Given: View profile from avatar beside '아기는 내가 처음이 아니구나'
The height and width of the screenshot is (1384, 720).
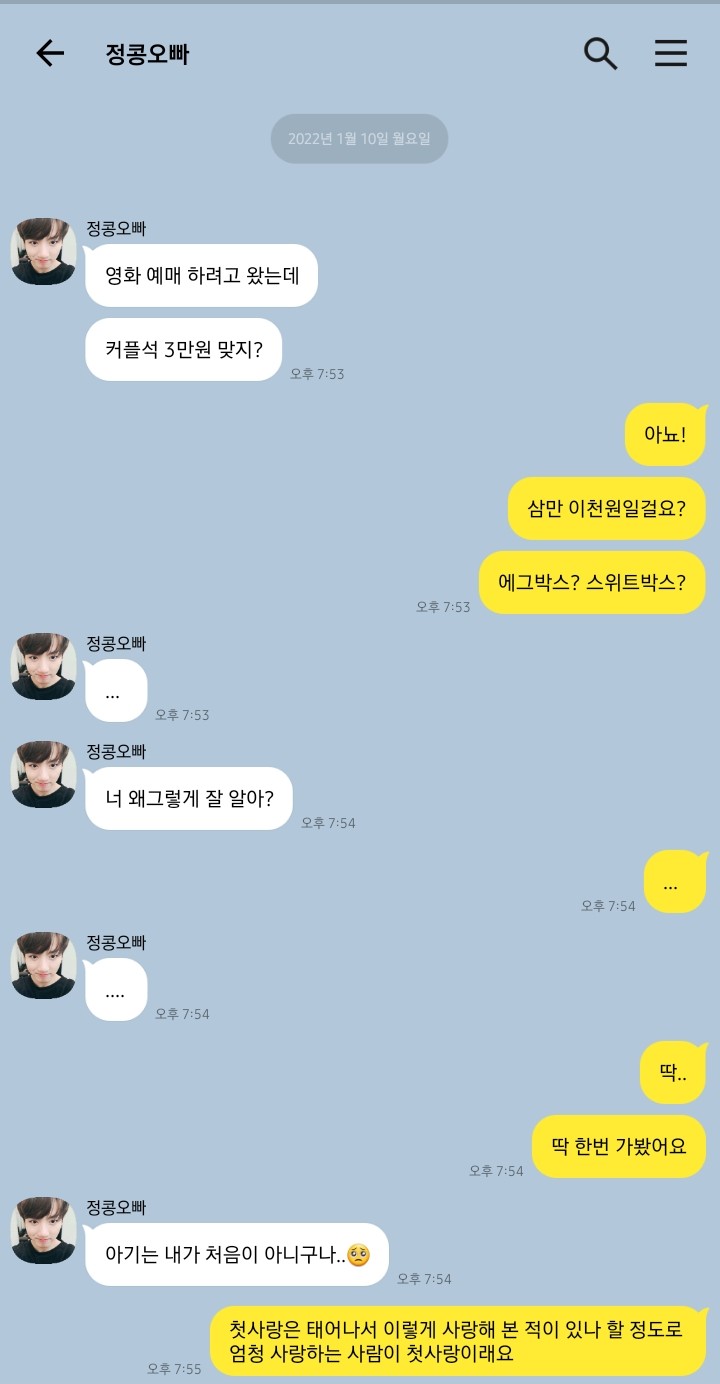Looking at the screenshot, I should click(x=44, y=1230).
